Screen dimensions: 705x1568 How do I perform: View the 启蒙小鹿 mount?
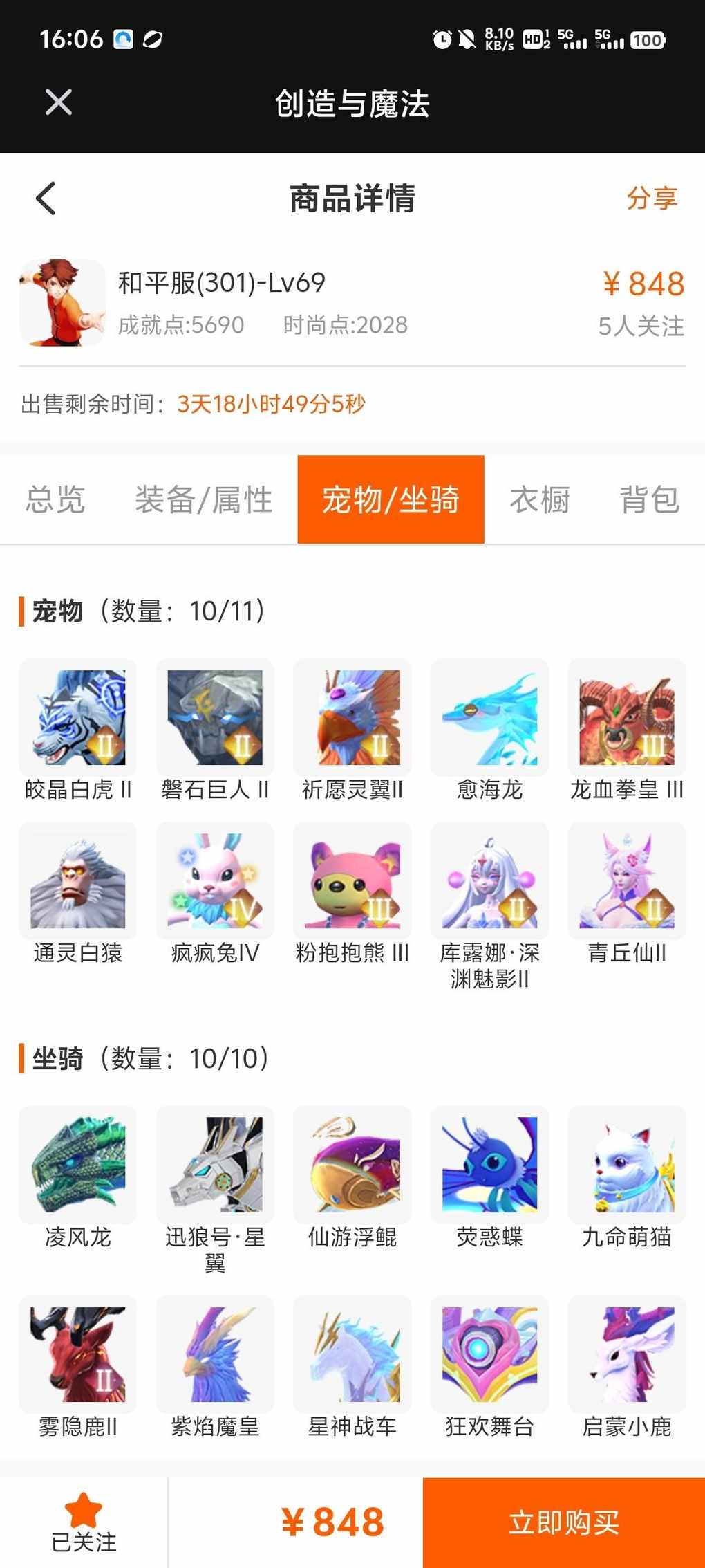(627, 1354)
